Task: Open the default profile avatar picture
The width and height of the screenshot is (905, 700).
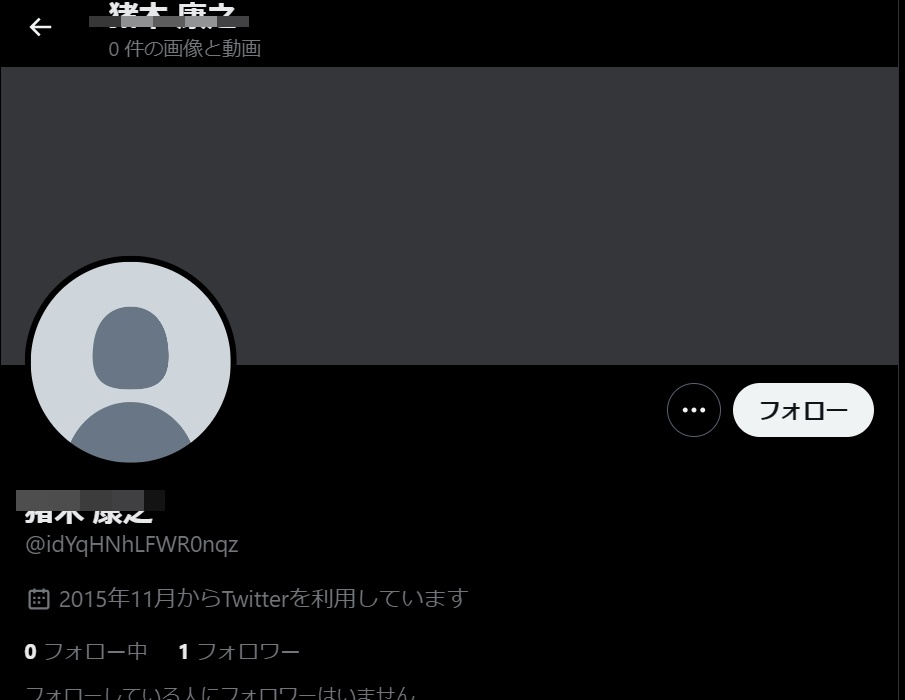Action: coord(131,363)
